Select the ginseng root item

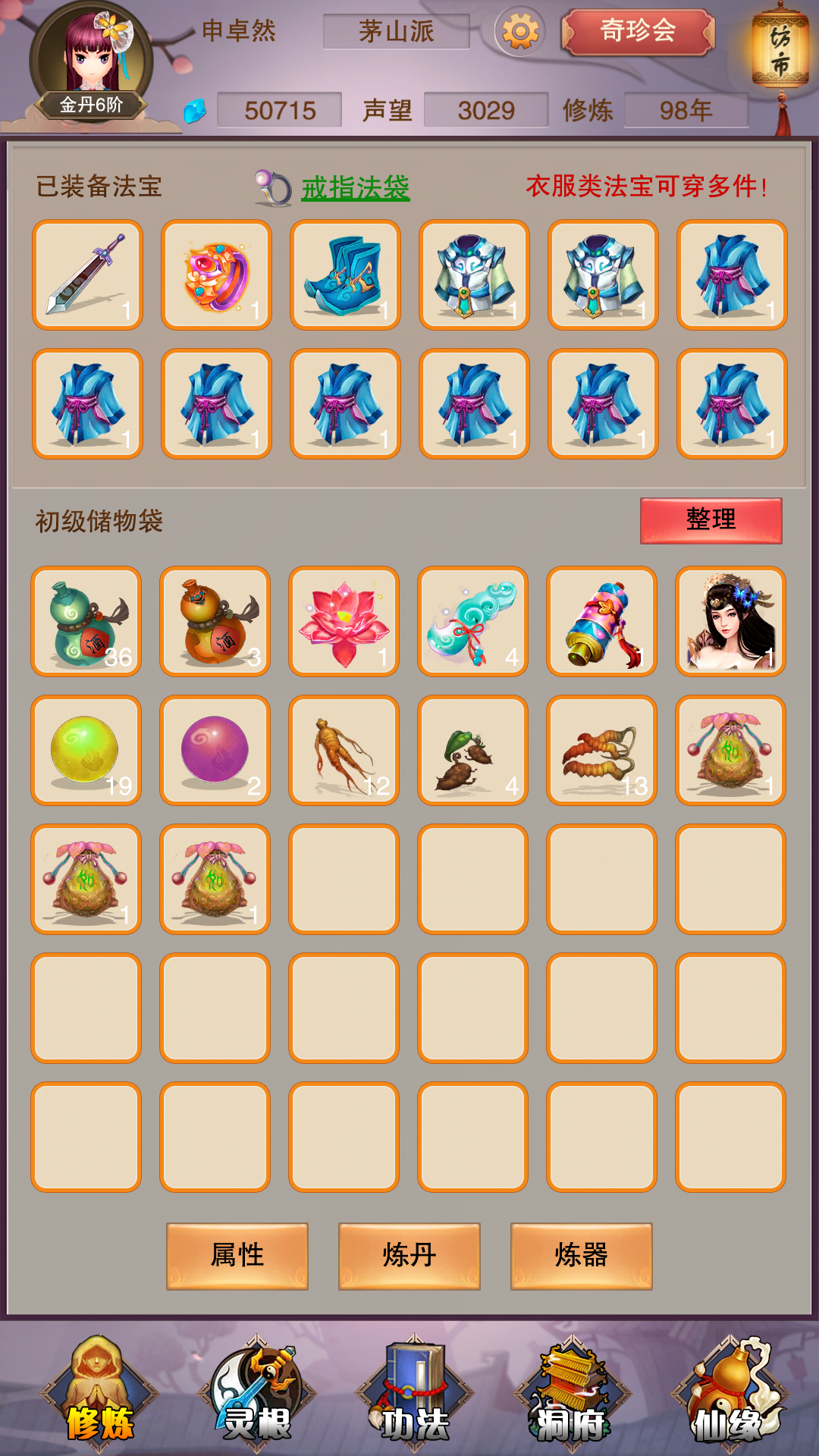pos(344,751)
